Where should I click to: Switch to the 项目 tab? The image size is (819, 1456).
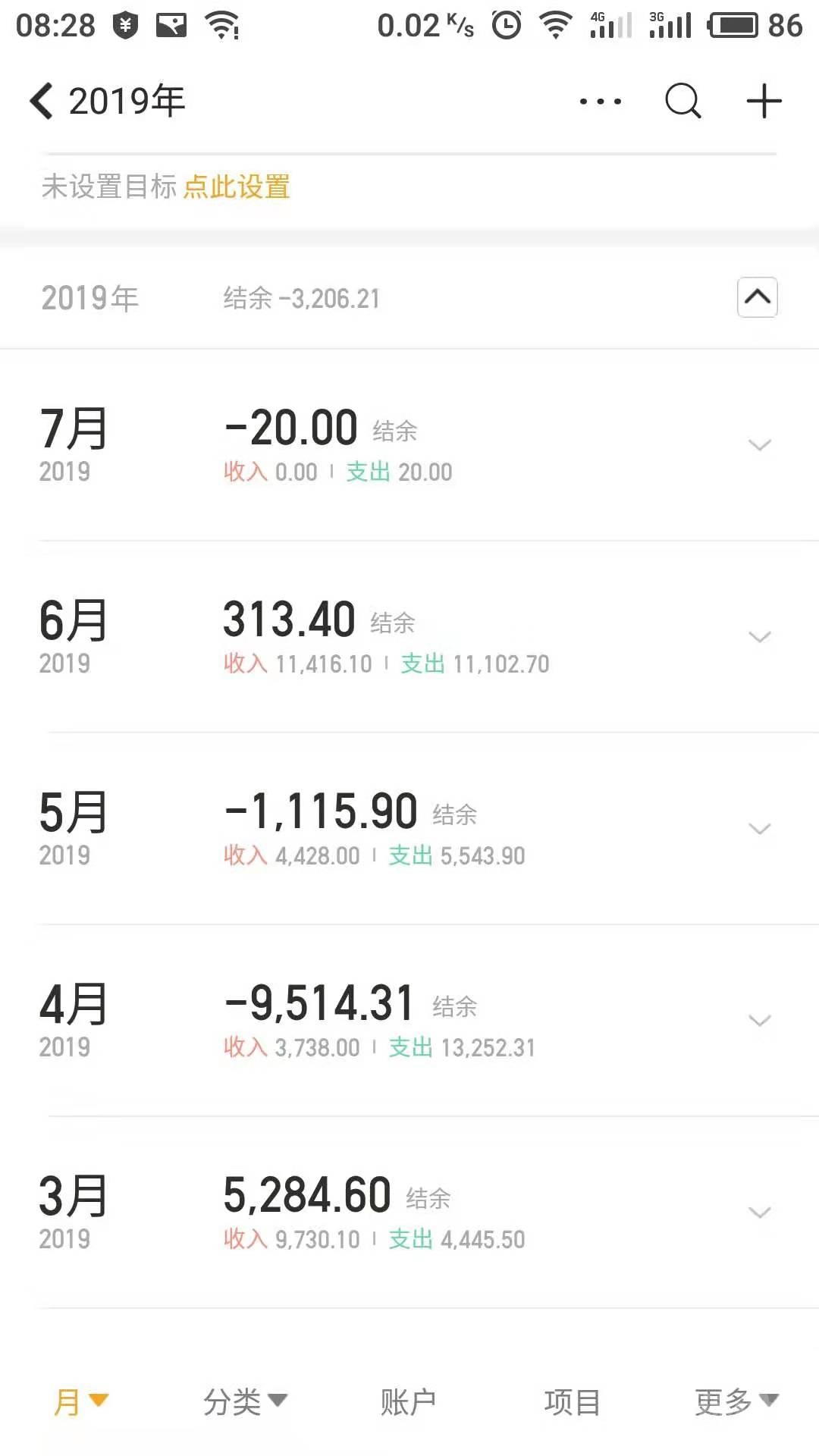tap(572, 1401)
